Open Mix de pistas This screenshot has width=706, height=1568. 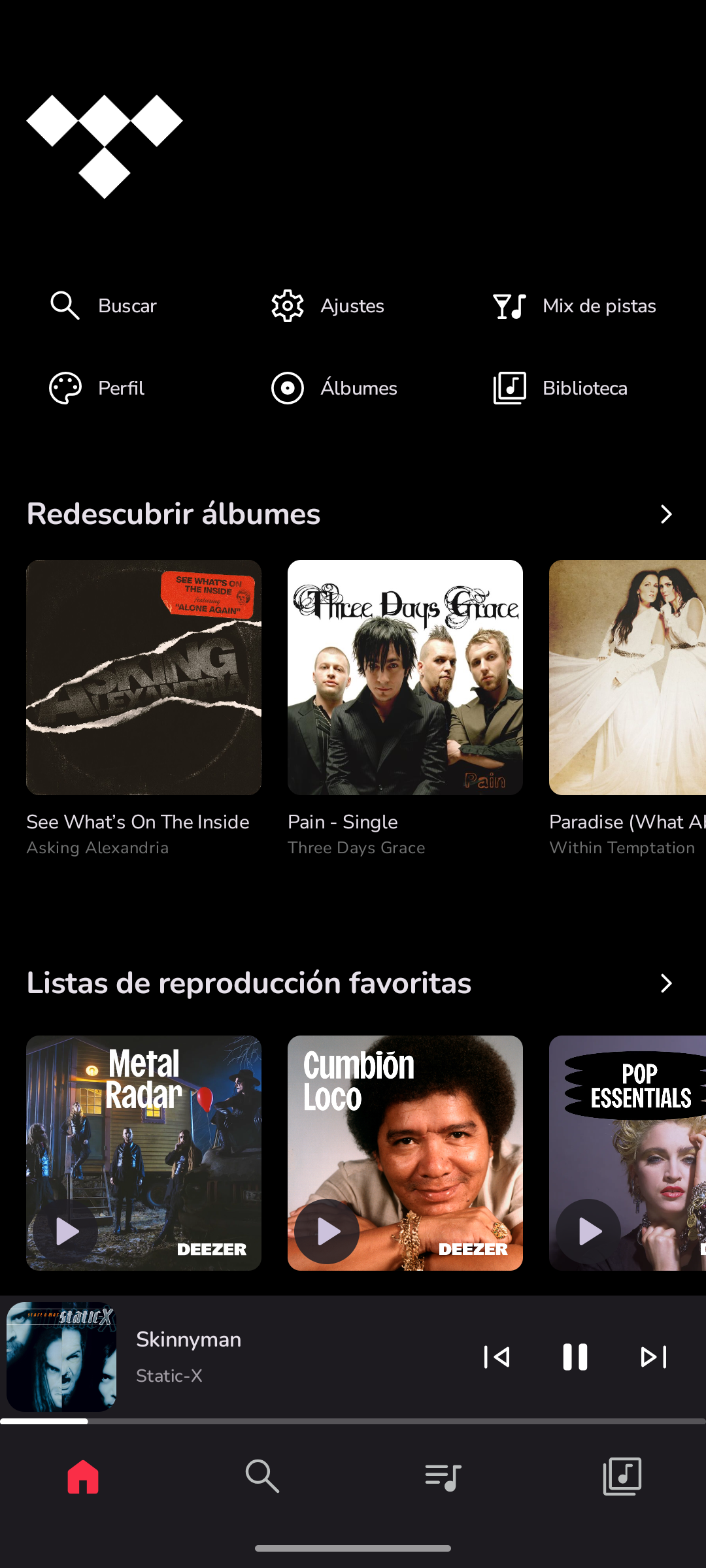(x=574, y=306)
